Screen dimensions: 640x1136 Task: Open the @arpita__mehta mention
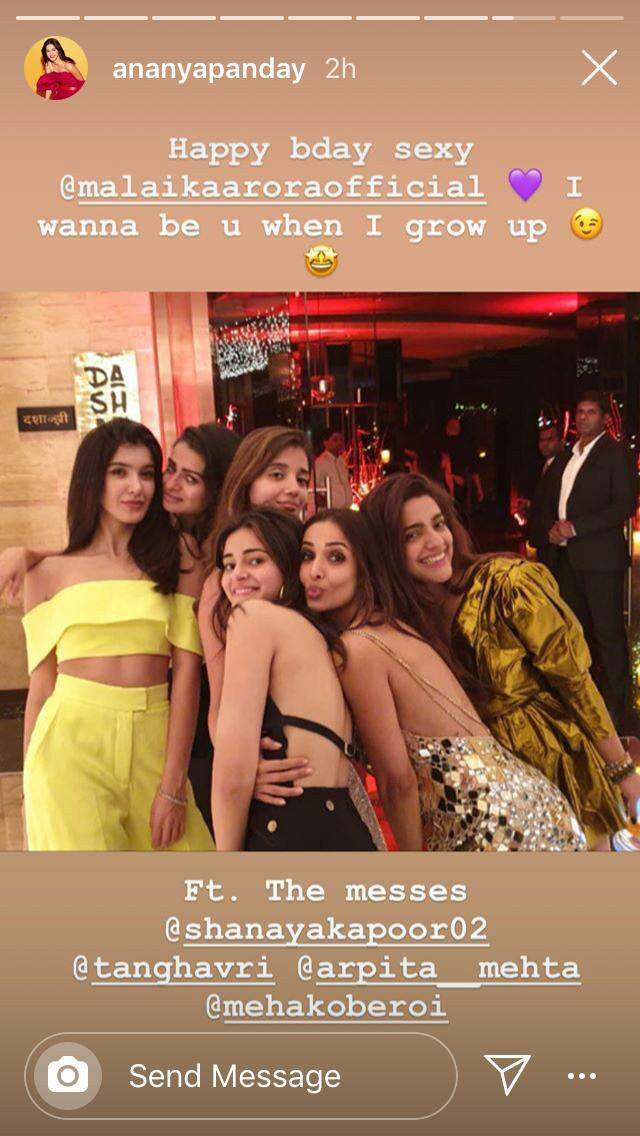(439, 969)
